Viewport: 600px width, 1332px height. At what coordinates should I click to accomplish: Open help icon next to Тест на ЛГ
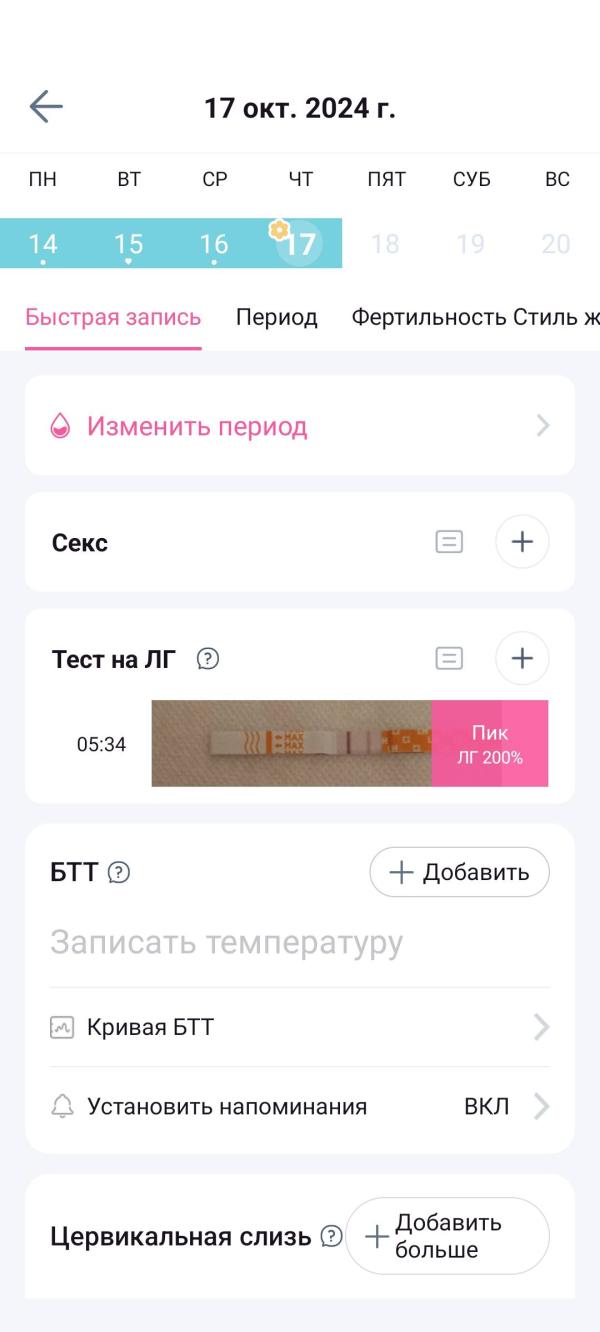(x=208, y=659)
